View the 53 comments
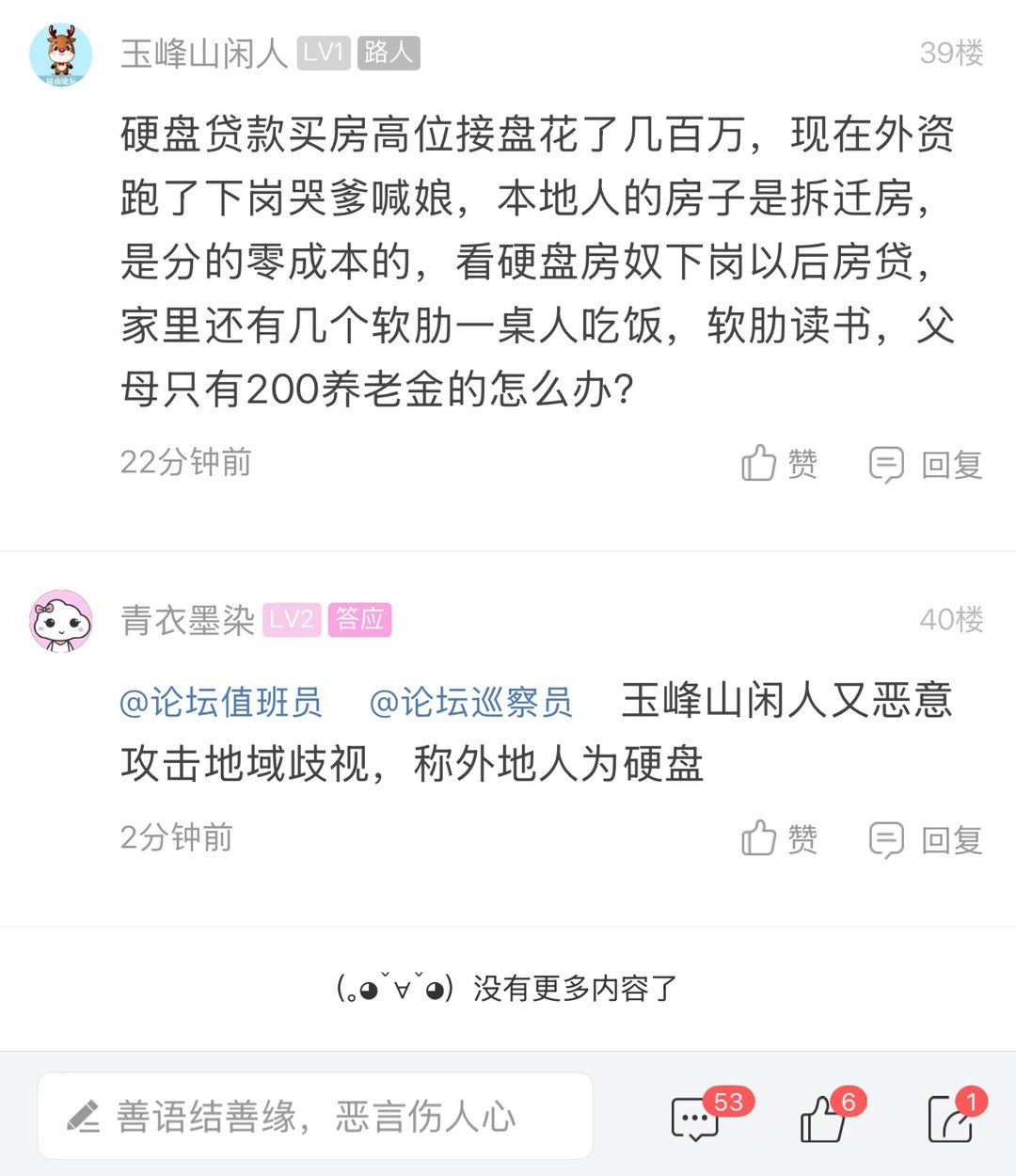 coord(696,1119)
